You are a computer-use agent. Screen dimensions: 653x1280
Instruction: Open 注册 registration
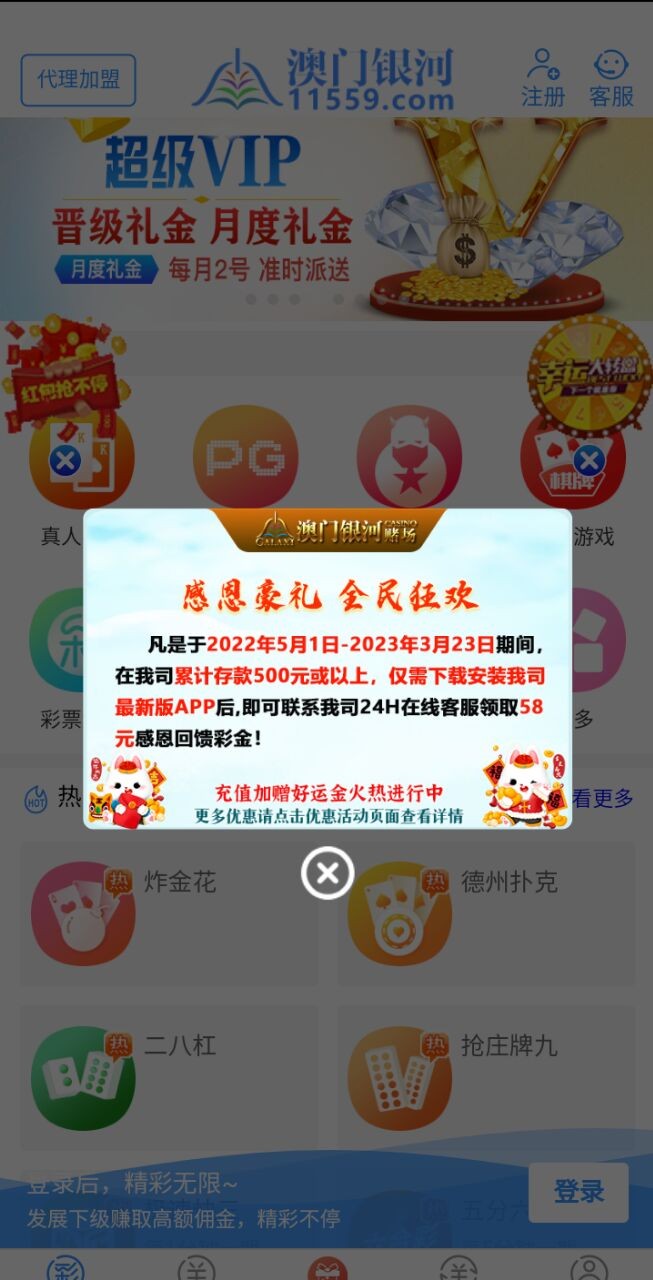coord(543,78)
